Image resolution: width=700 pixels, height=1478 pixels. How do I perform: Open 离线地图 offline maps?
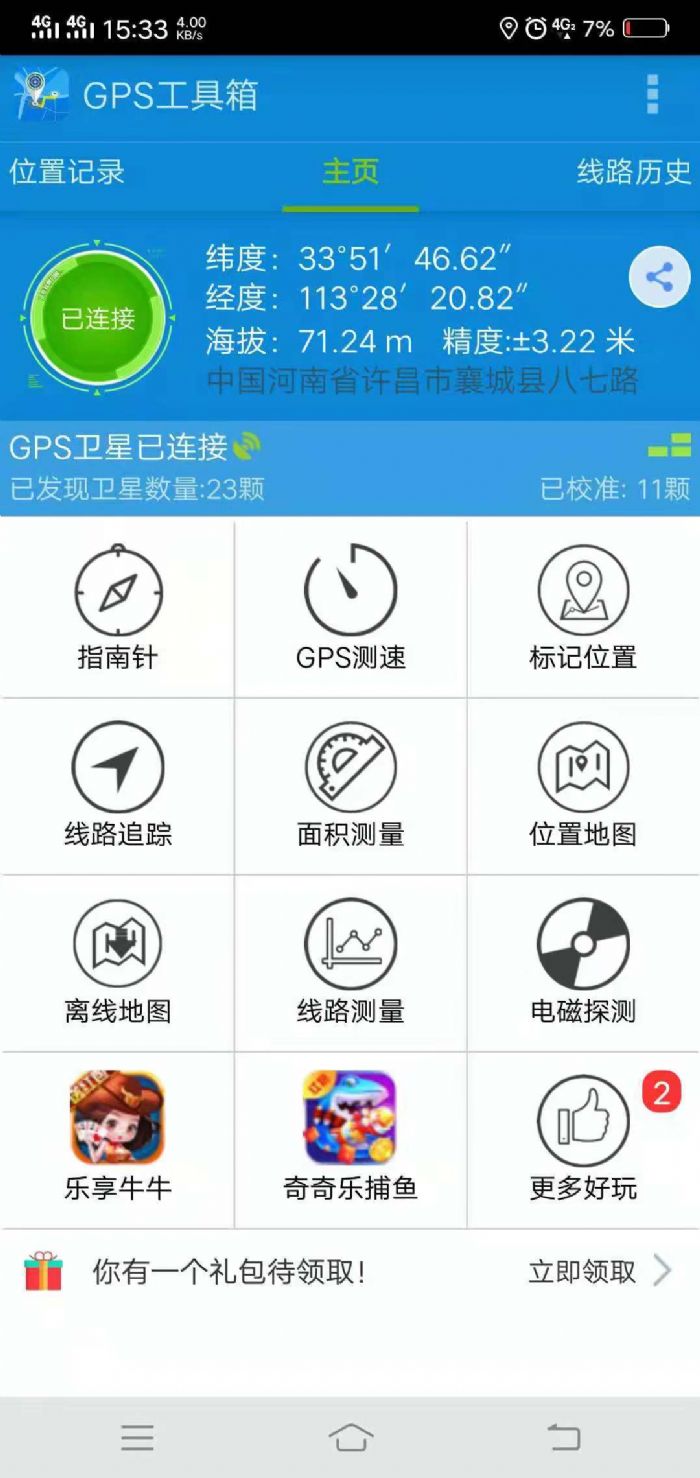[x=118, y=962]
